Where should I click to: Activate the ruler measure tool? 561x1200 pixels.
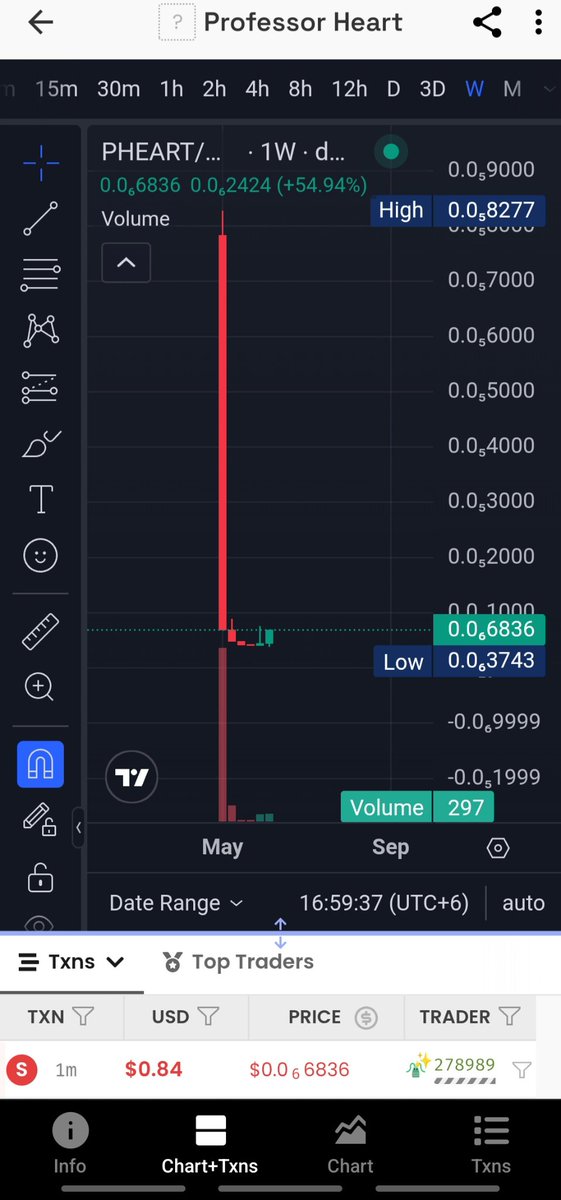coord(40,631)
